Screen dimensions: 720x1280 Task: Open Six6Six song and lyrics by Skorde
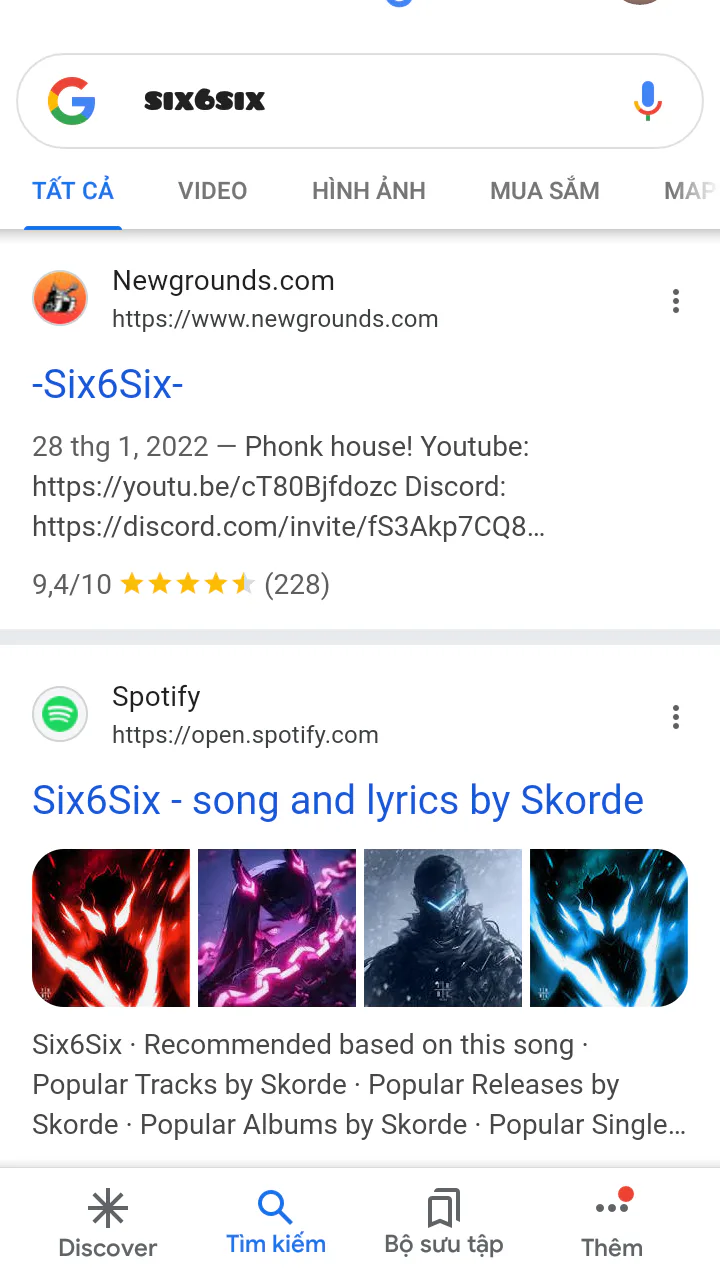(x=337, y=800)
